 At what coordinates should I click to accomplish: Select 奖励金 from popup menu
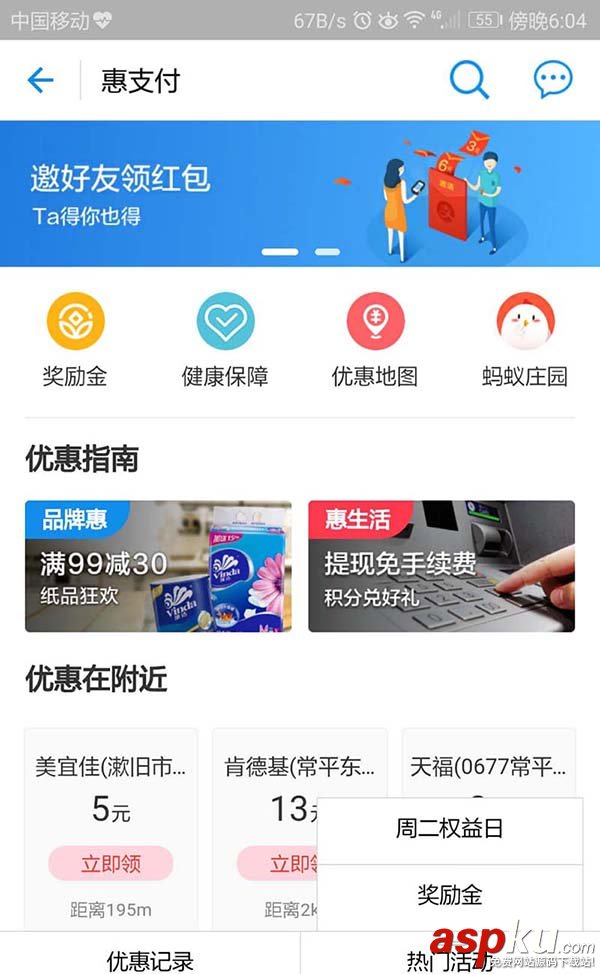pos(450,896)
